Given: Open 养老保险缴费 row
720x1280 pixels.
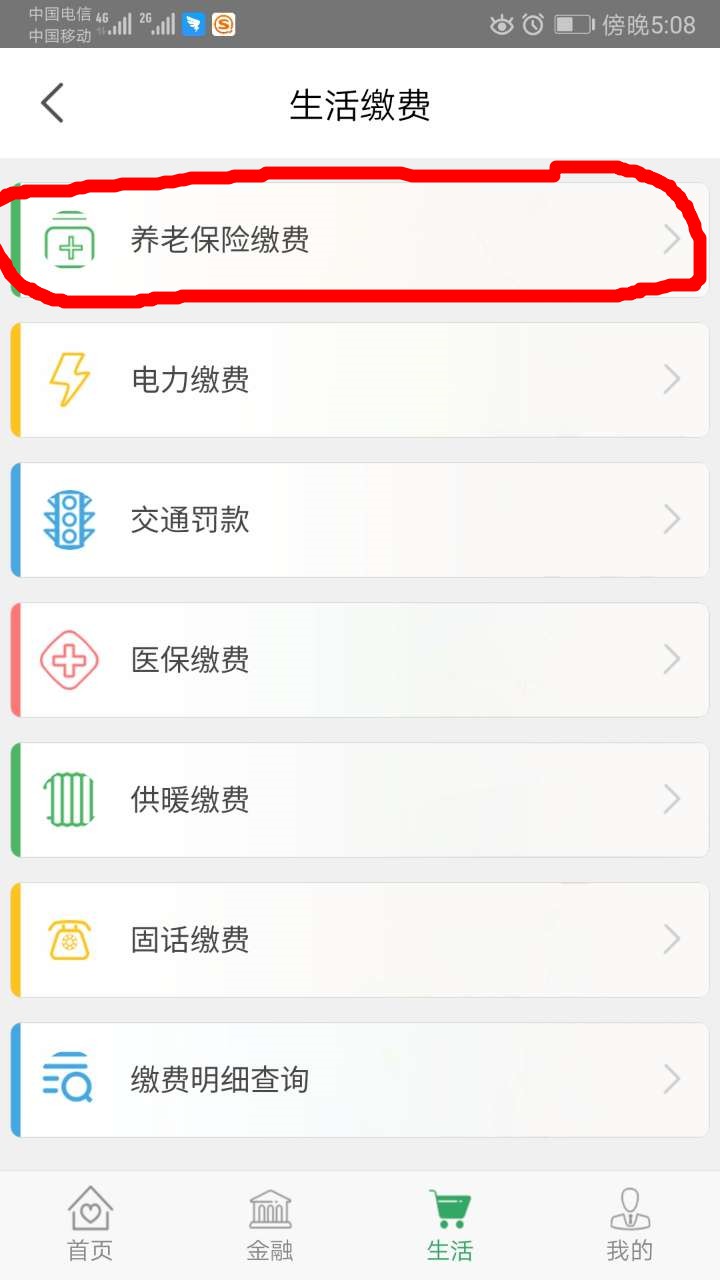Looking at the screenshot, I should click(360, 240).
